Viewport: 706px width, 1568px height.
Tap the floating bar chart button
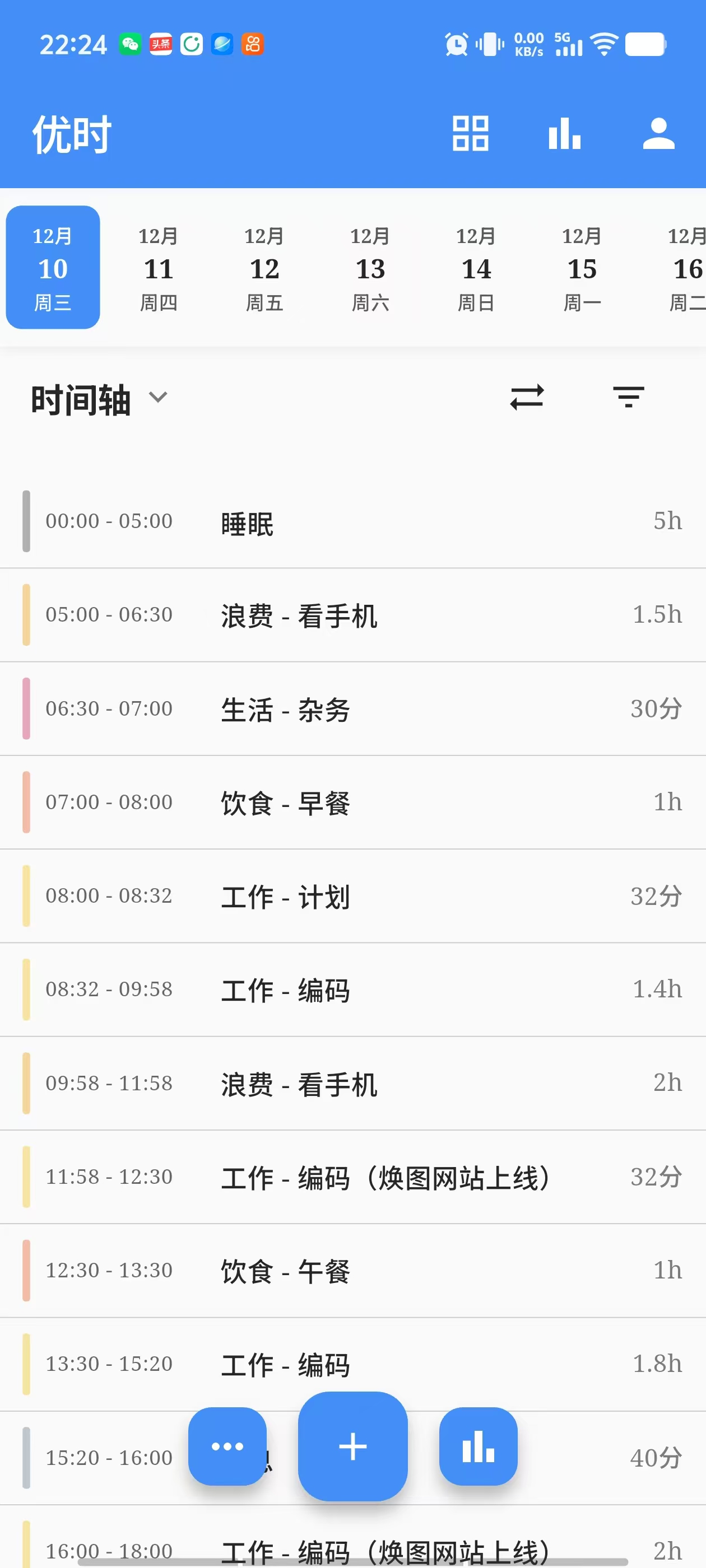(x=478, y=1446)
